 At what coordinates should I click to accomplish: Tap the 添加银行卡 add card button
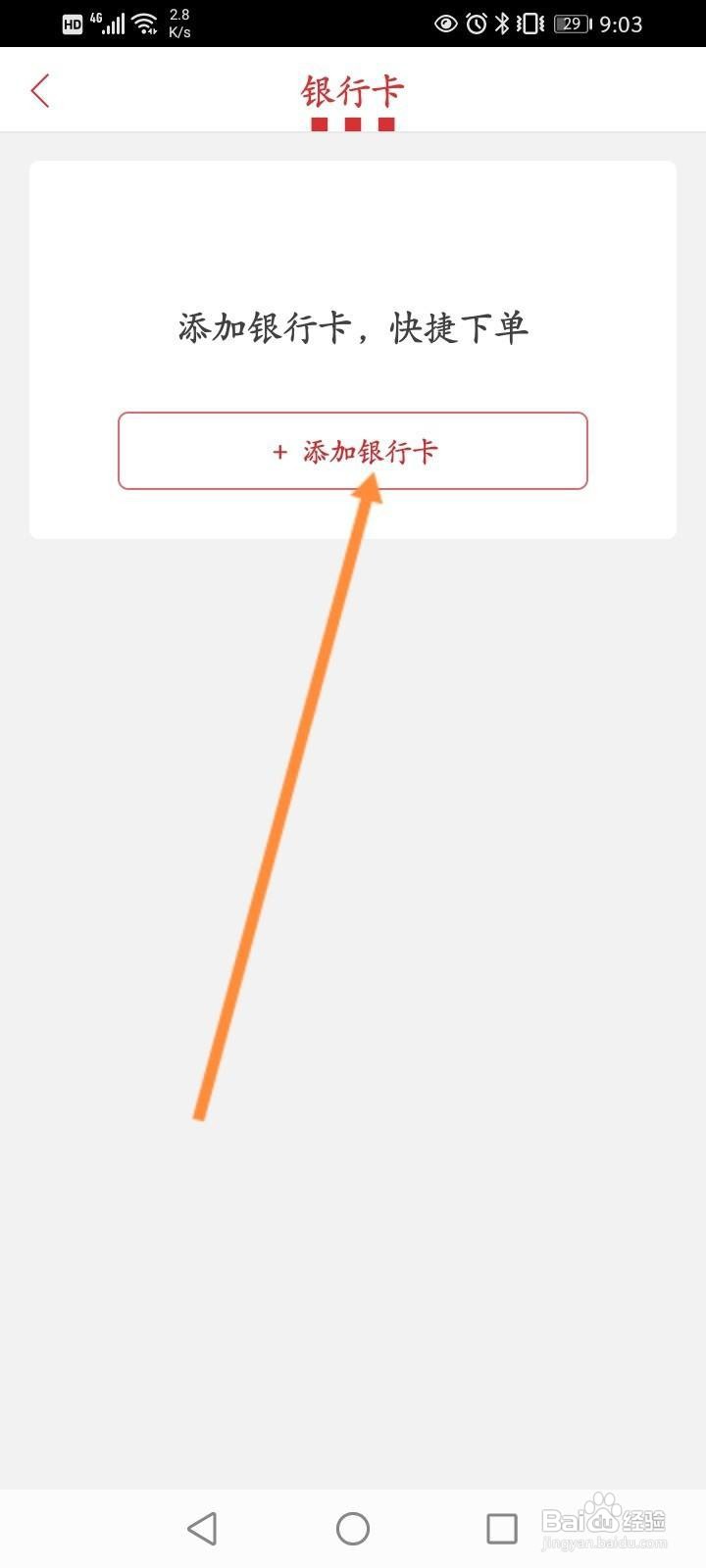353,451
